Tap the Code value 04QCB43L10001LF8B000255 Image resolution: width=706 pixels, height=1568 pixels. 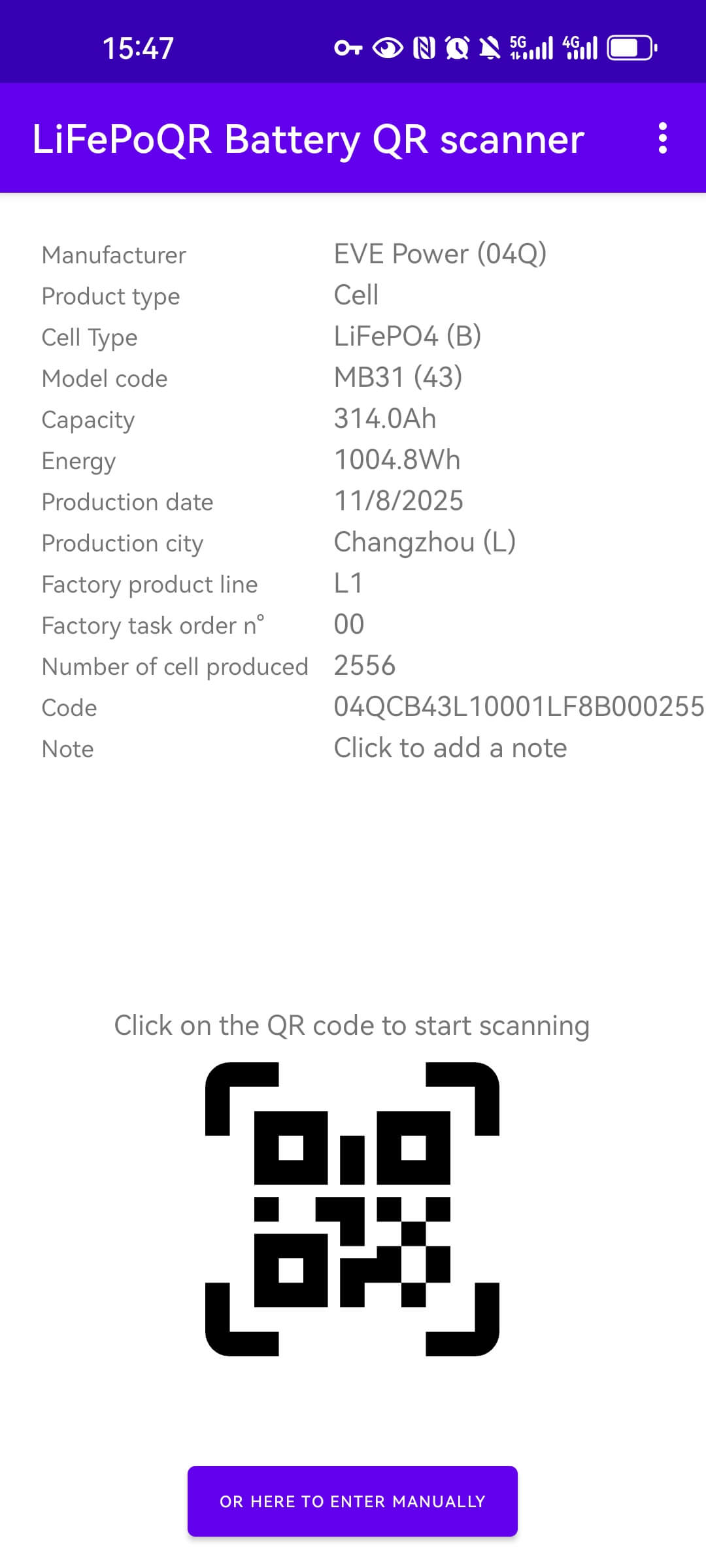[516, 707]
